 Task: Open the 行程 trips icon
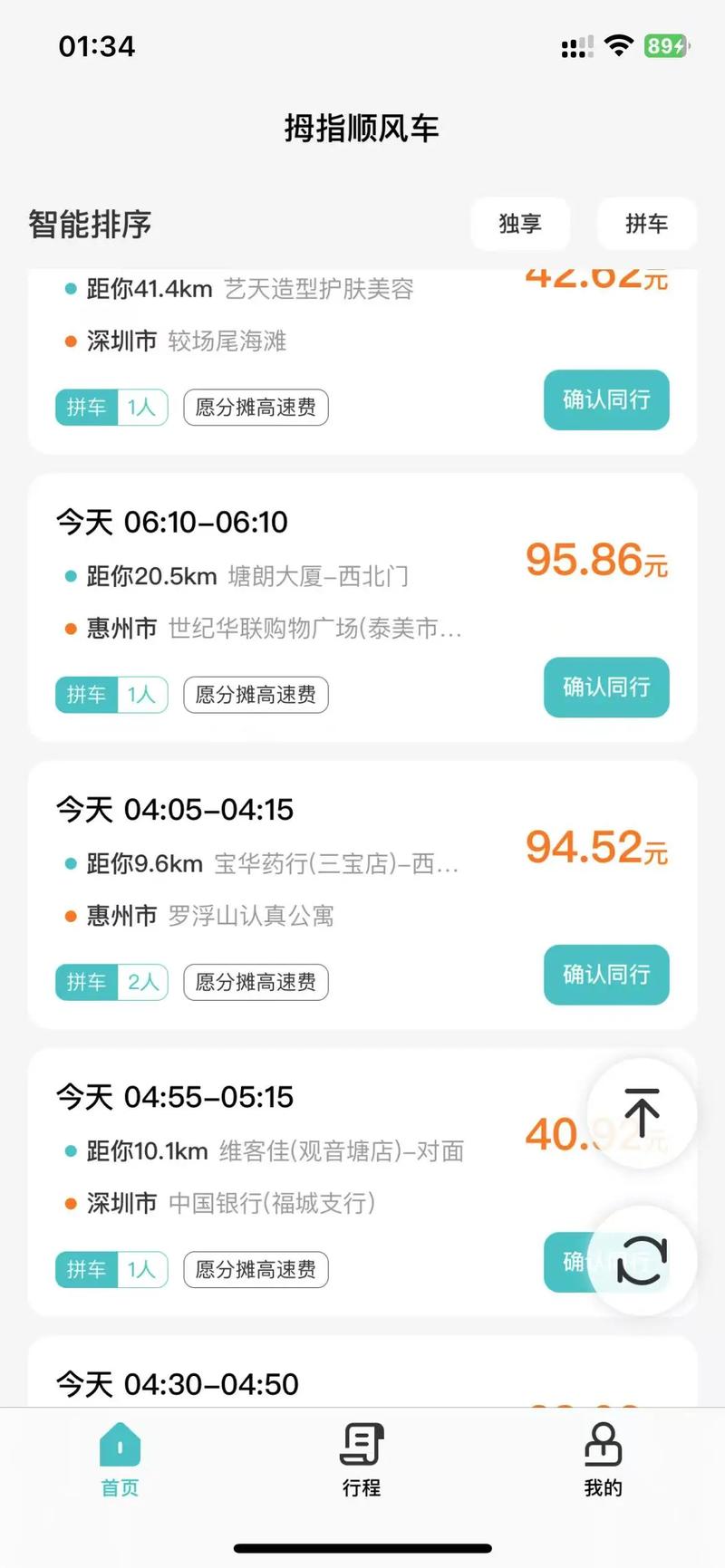point(362,1449)
